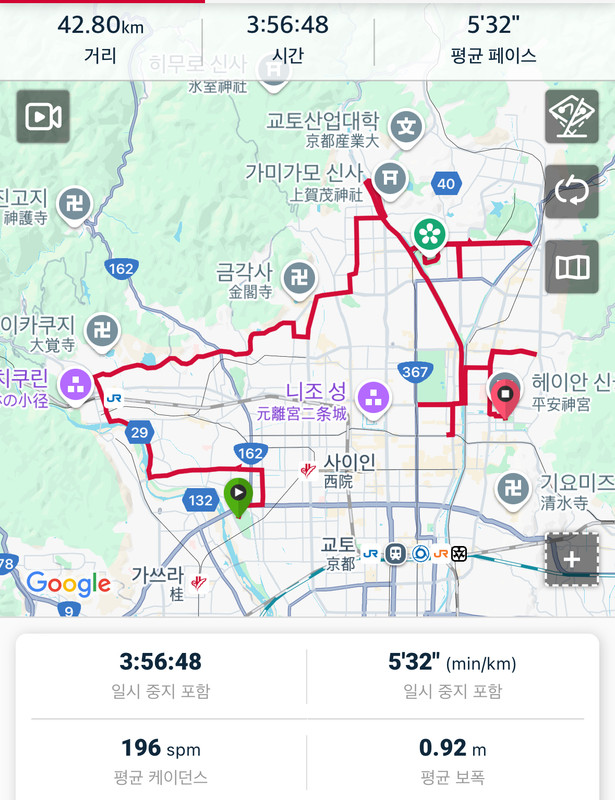Open Kinkaku-ji (금각사) place marker

coord(299,279)
